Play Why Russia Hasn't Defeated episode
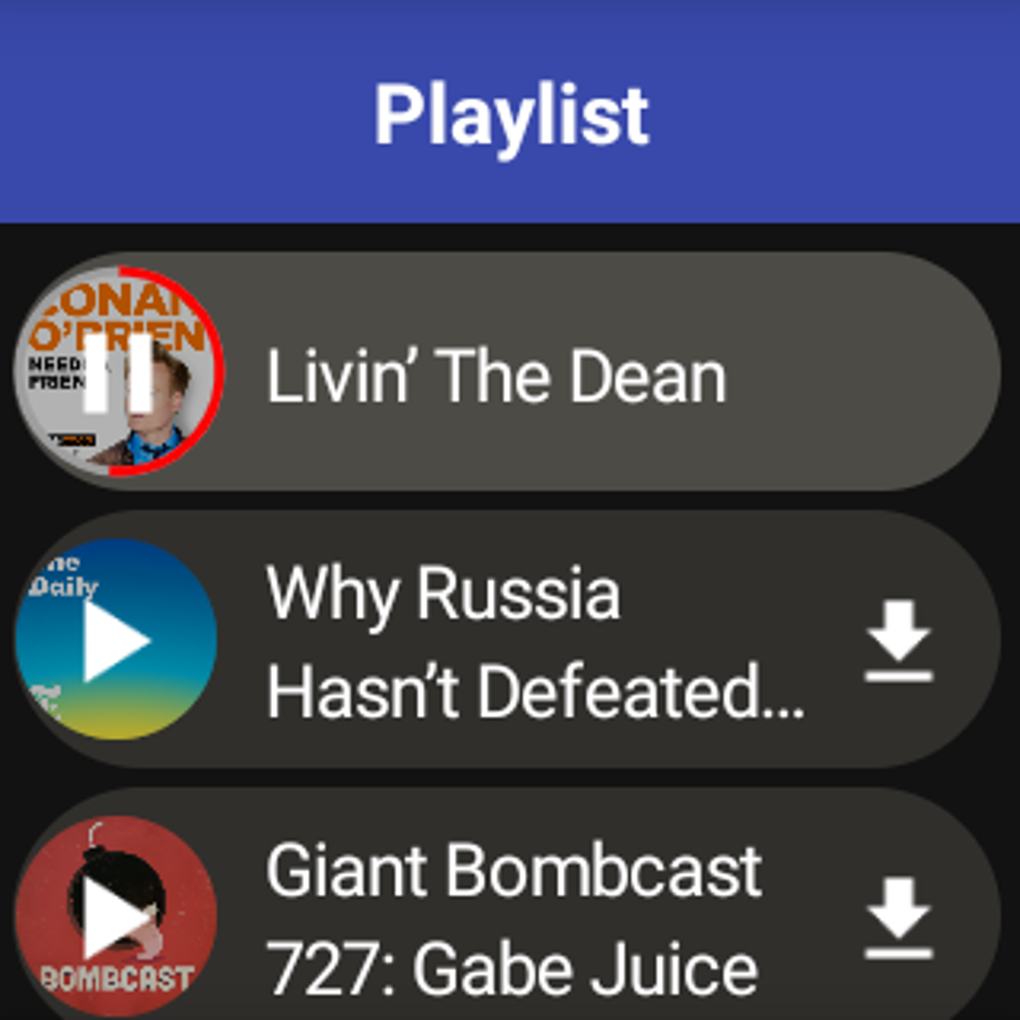This screenshot has width=1020, height=1020. coord(116,640)
